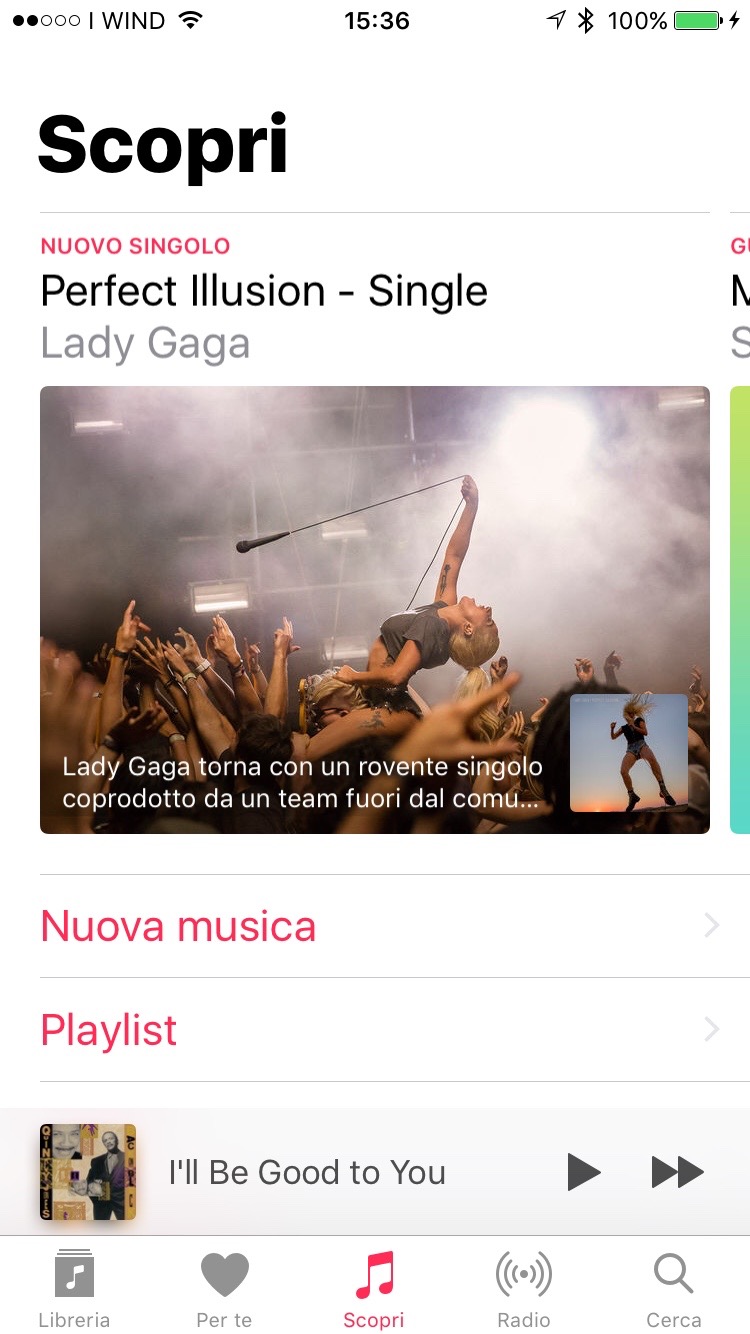
Task: Open the Perfect Illusion featured card
Action: tap(374, 608)
